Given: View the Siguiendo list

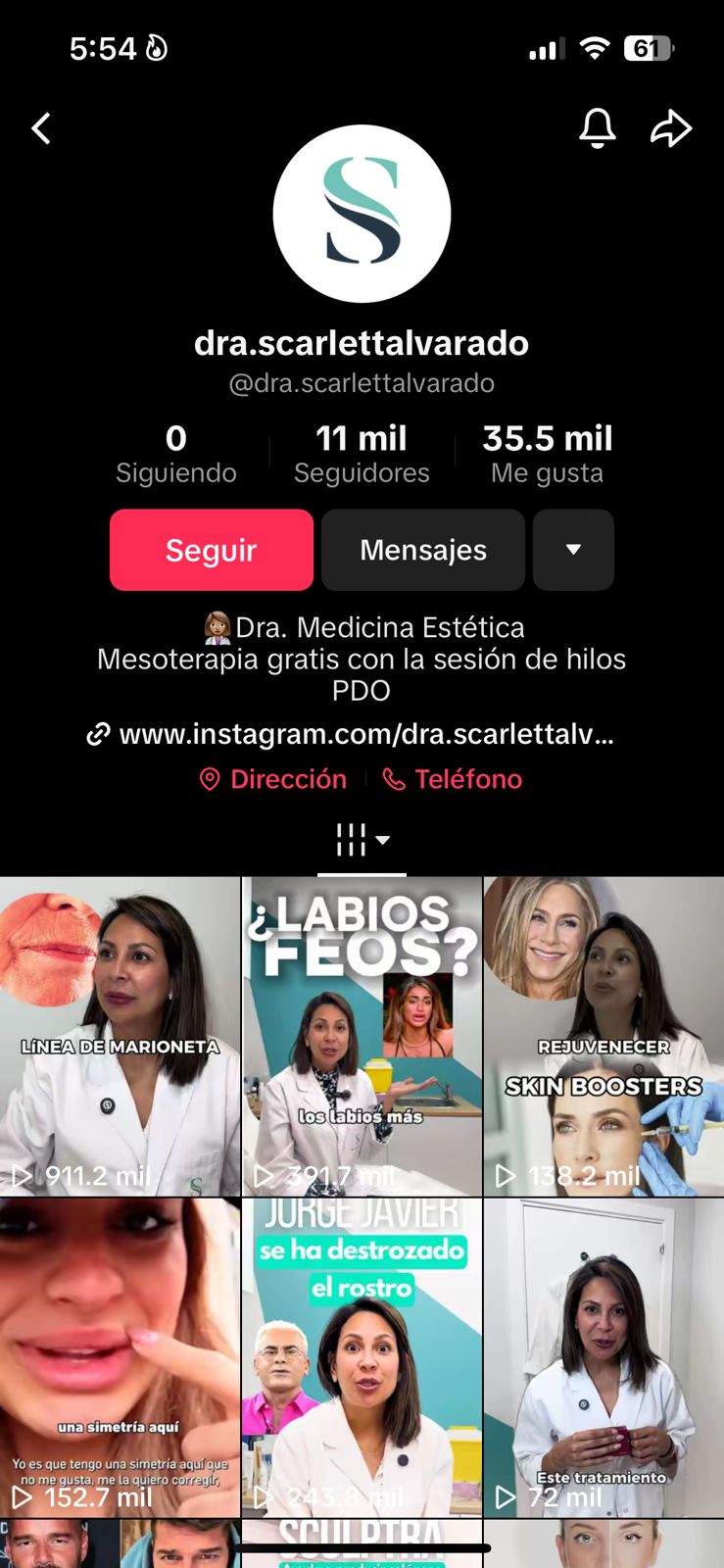Looking at the screenshot, I should 176,455.
